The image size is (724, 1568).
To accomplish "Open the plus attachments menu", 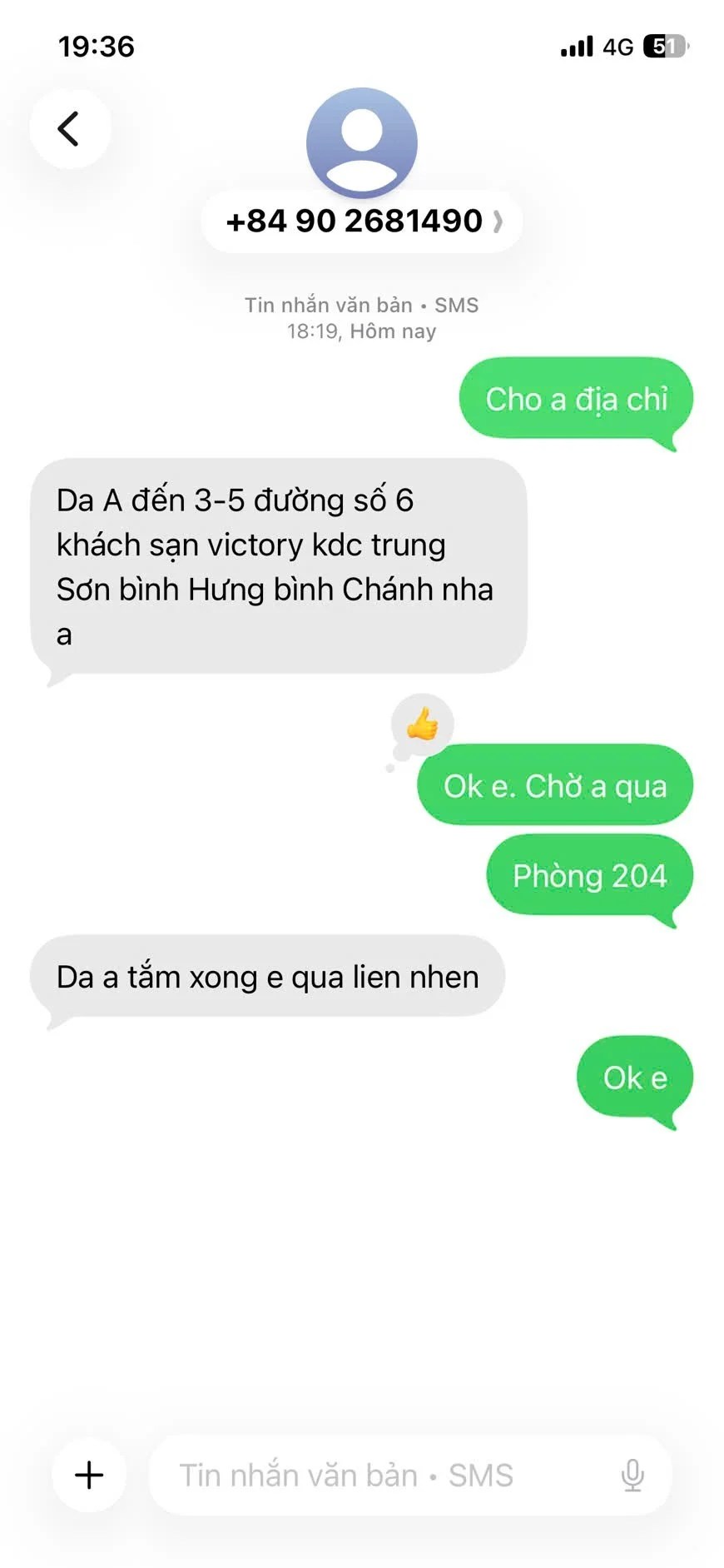I will pos(89,1476).
